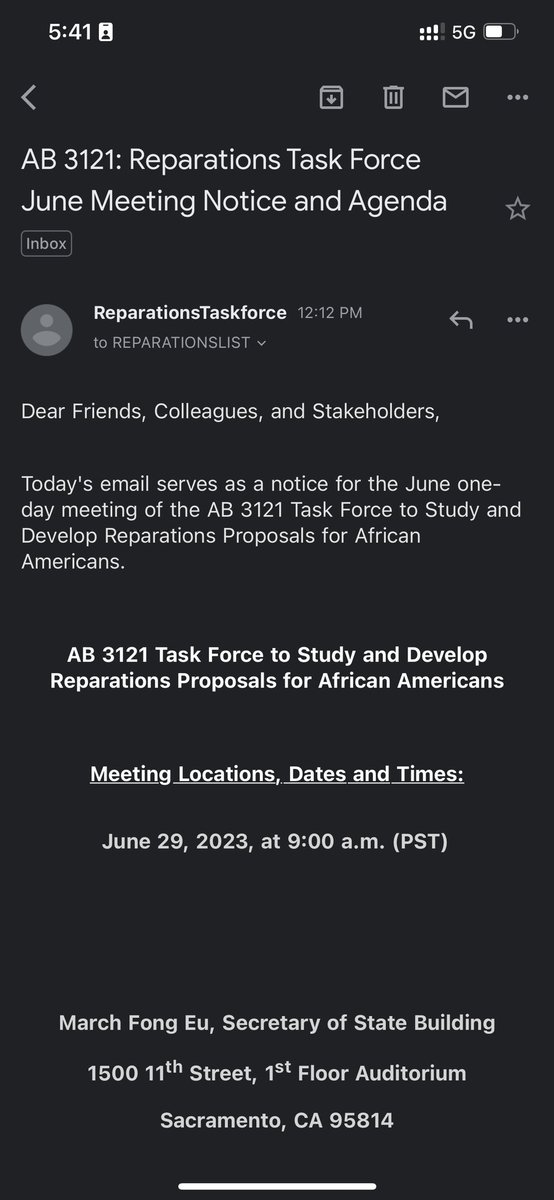Reply to ReparationsTaskforce using the arrow icon
The height and width of the screenshot is (1200, 554).
pyautogui.click(x=461, y=320)
